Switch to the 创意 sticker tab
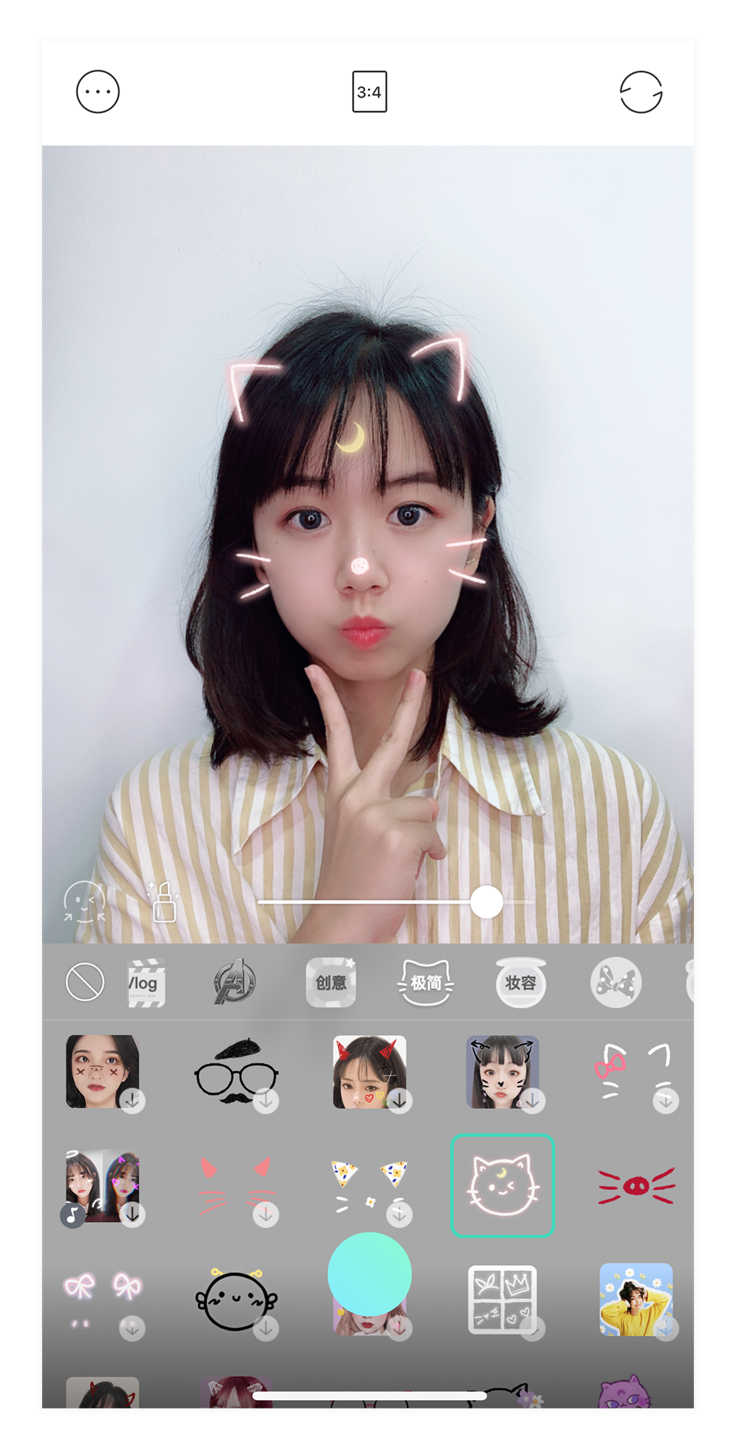The image size is (736, 1449). coord(331,983)
